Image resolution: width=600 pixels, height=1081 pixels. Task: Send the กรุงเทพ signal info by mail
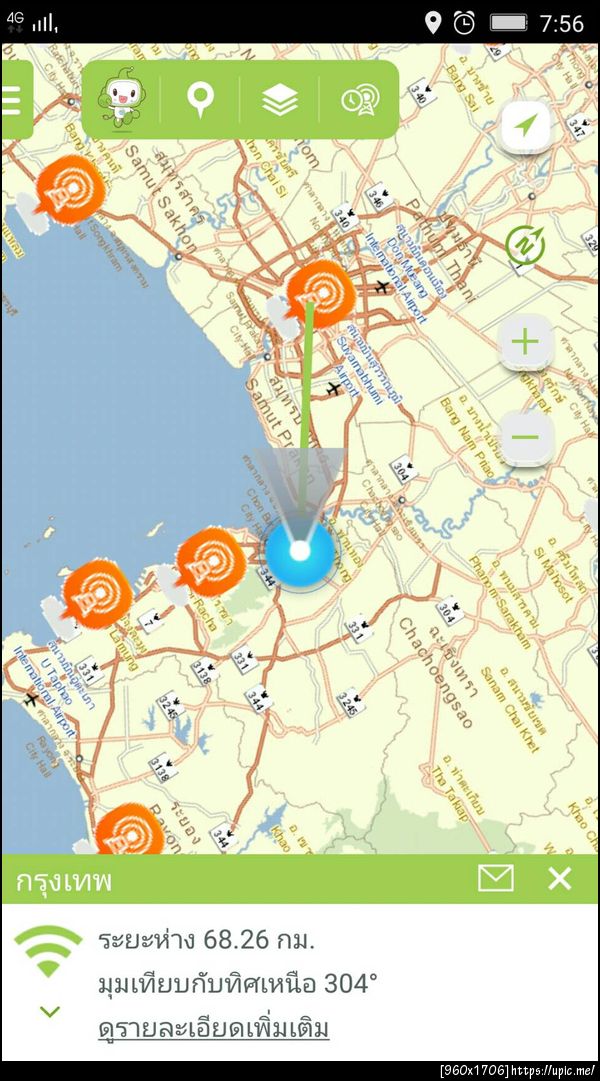[495, 878]
